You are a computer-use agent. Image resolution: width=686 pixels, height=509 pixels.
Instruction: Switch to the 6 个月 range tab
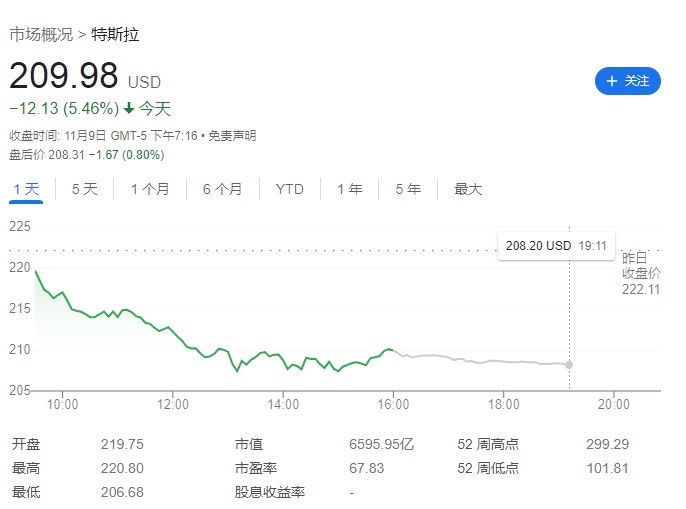coord(222,189)
